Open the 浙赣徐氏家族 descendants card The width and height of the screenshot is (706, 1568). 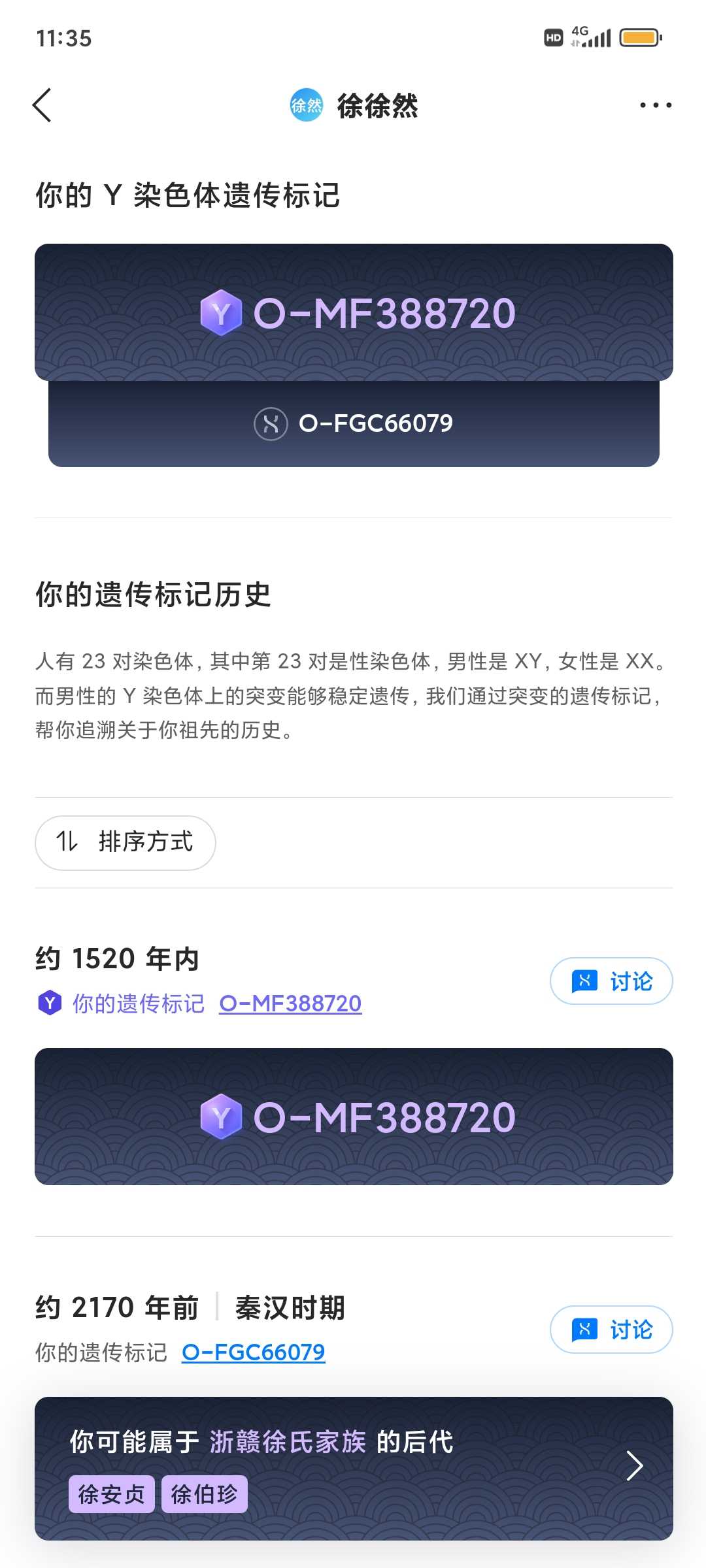[354, 1468]
